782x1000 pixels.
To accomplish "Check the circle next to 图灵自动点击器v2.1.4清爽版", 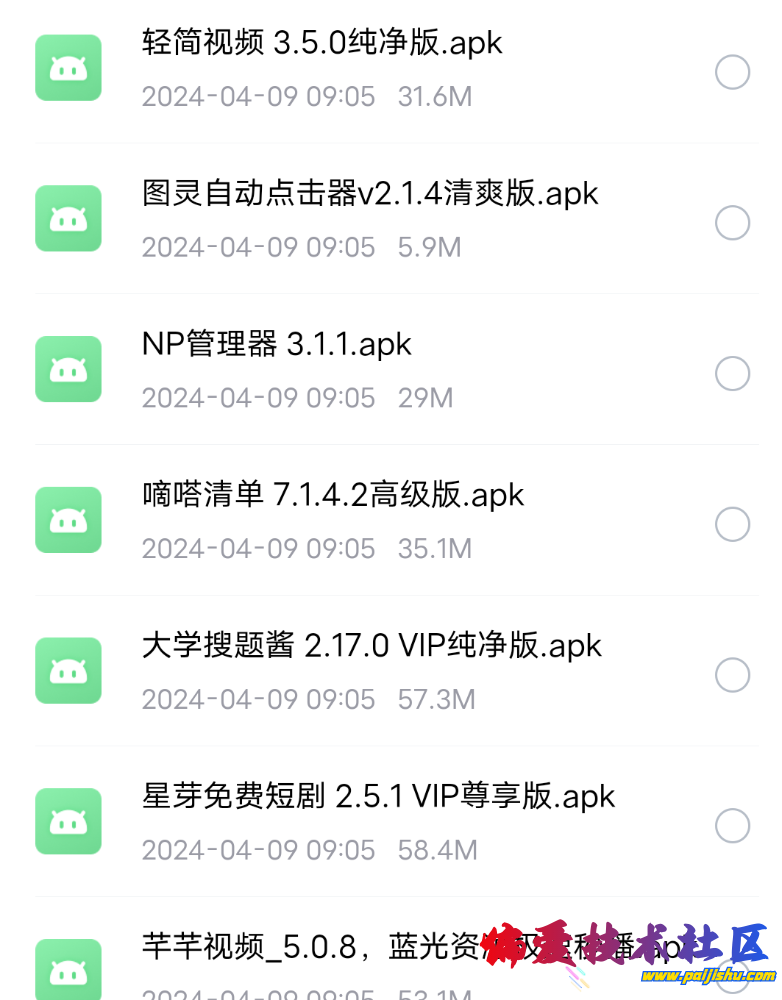I will click(733, 222).
